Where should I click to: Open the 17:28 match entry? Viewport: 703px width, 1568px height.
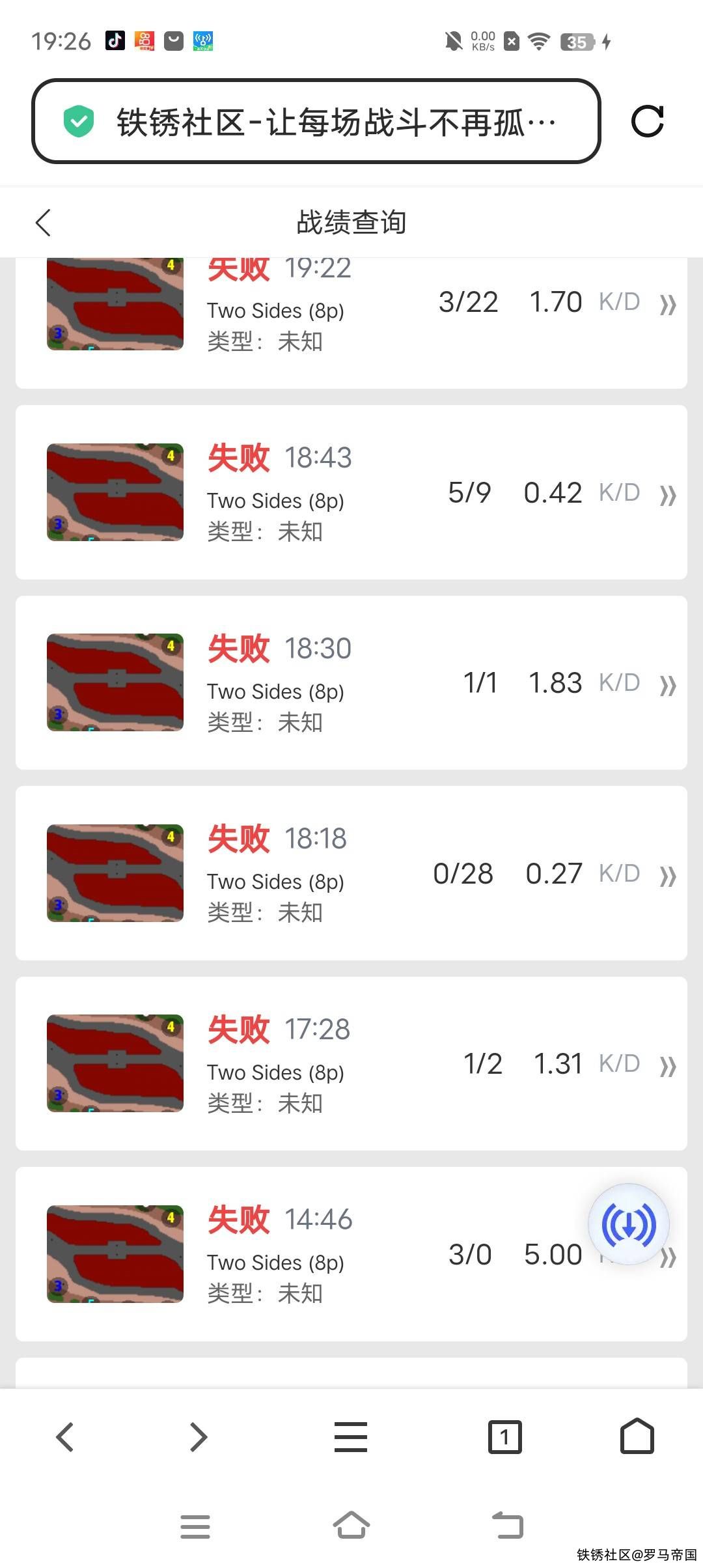(x=351, y=1063)
